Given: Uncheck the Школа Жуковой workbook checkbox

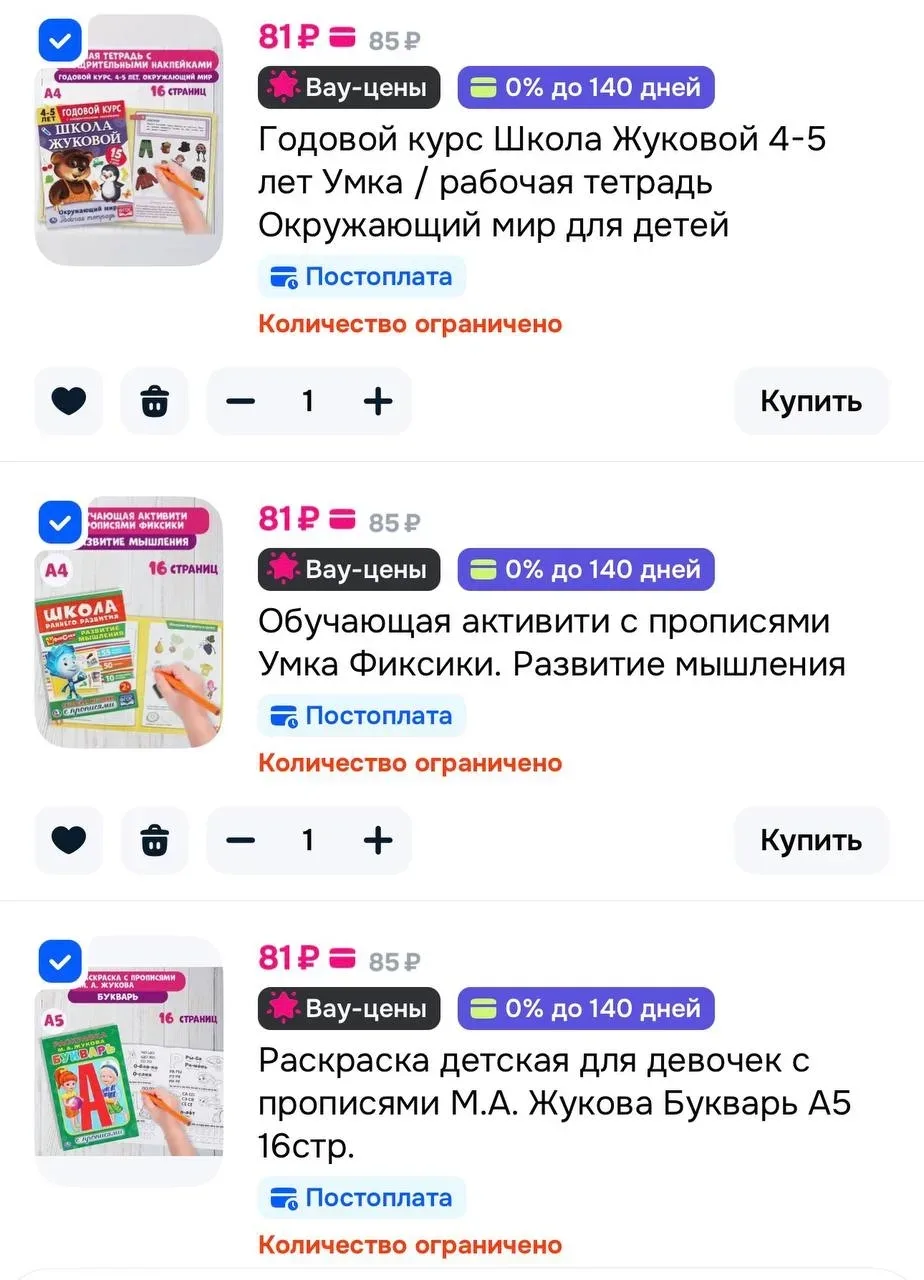Looking at the screenshot, I should tap(60, 41).
